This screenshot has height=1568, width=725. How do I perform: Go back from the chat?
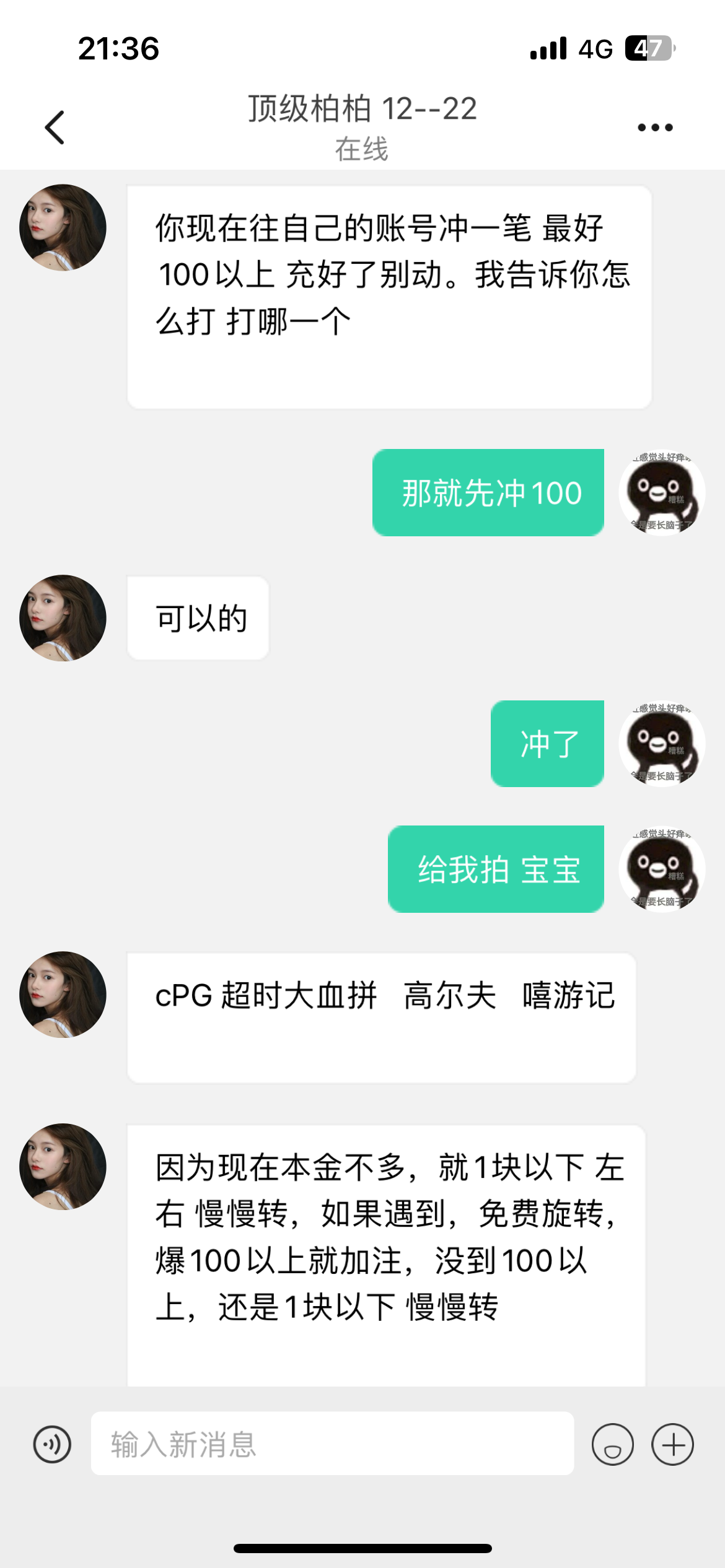click(55, 128)
